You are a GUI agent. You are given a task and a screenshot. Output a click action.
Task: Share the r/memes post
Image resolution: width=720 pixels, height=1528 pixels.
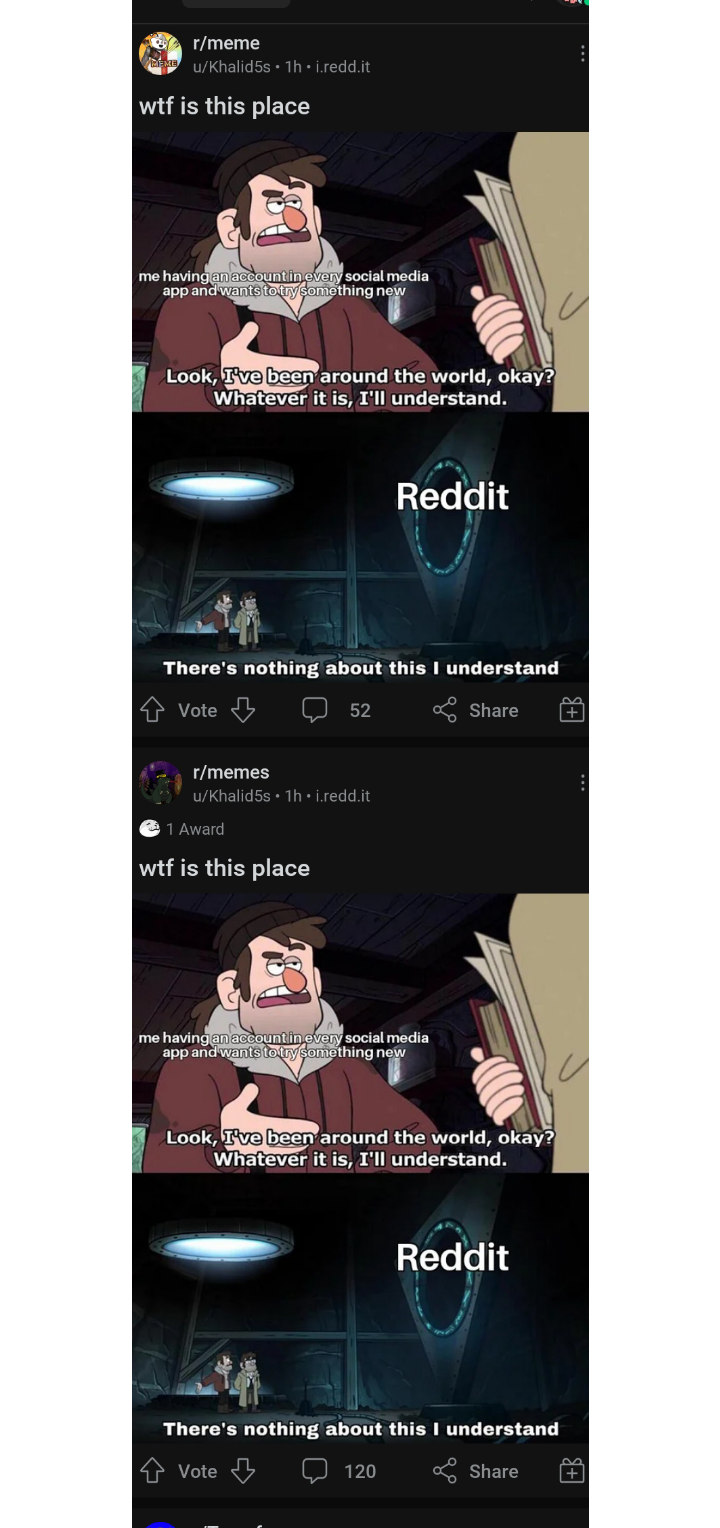(476, 1471)
